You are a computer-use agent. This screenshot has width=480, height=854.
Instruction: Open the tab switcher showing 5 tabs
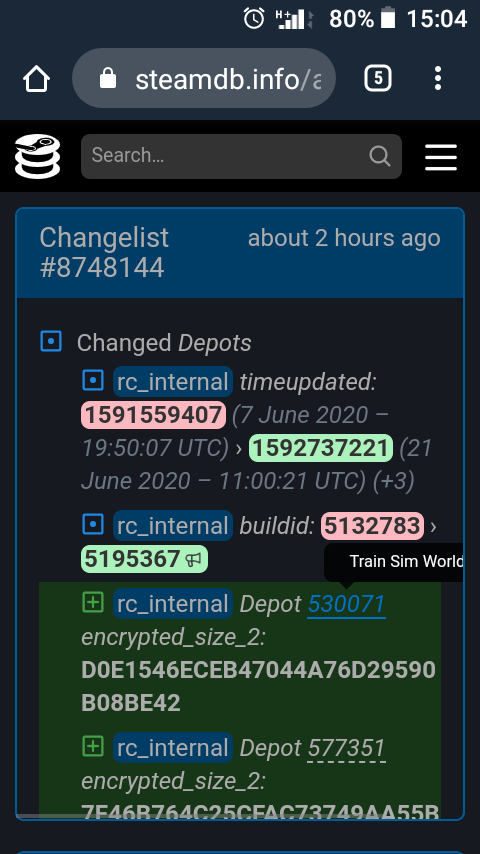[x=378, y=78]
